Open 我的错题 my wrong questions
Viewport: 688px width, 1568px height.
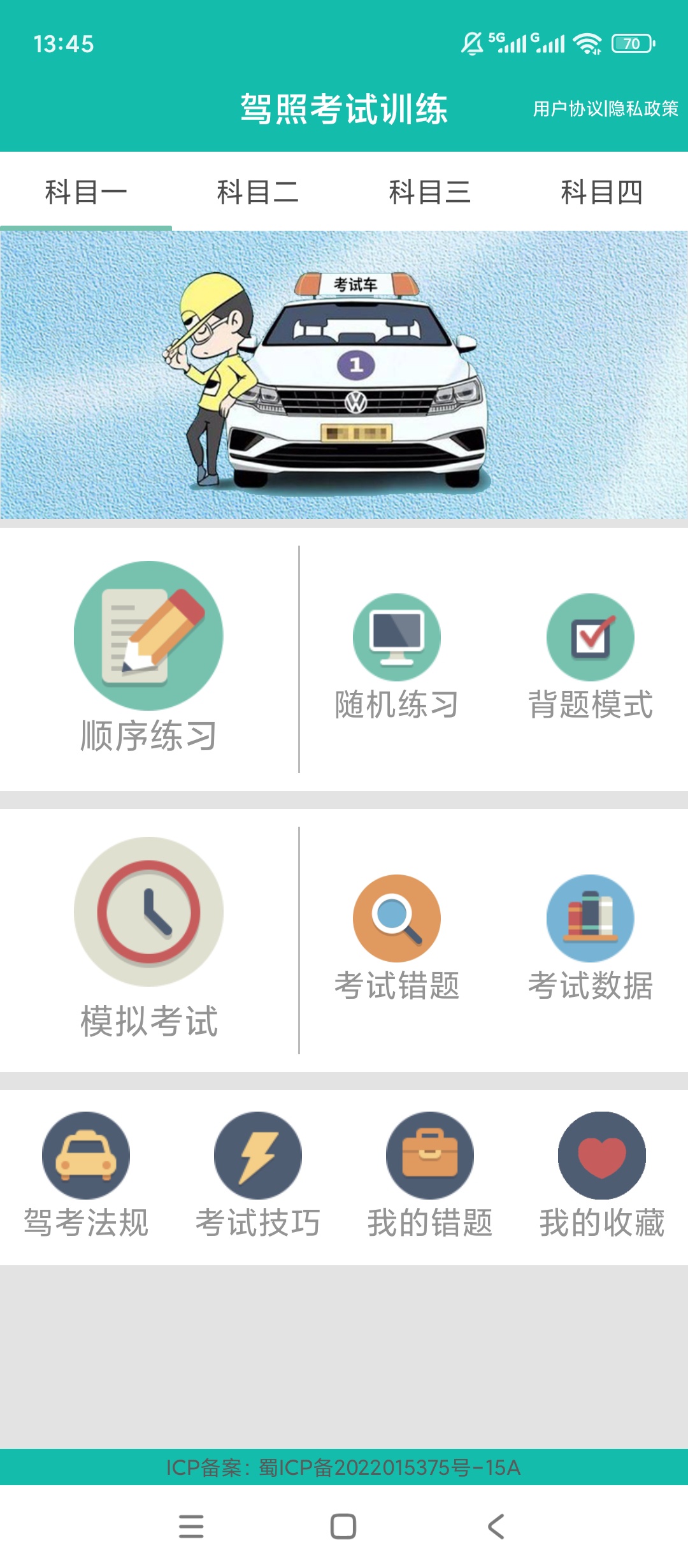coord(430,1176)
